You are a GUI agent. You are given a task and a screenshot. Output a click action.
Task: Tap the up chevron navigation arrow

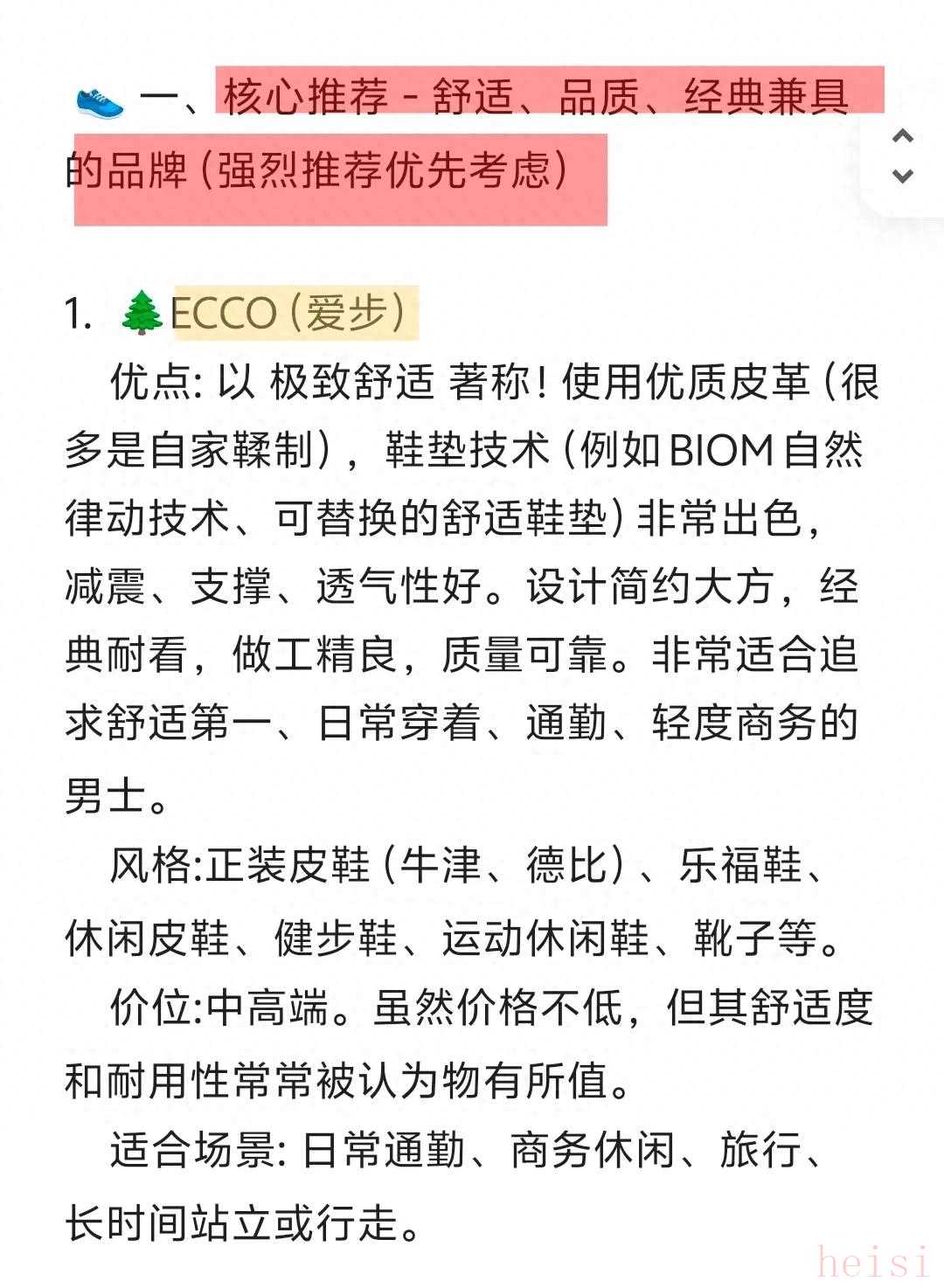pos(902,136)
